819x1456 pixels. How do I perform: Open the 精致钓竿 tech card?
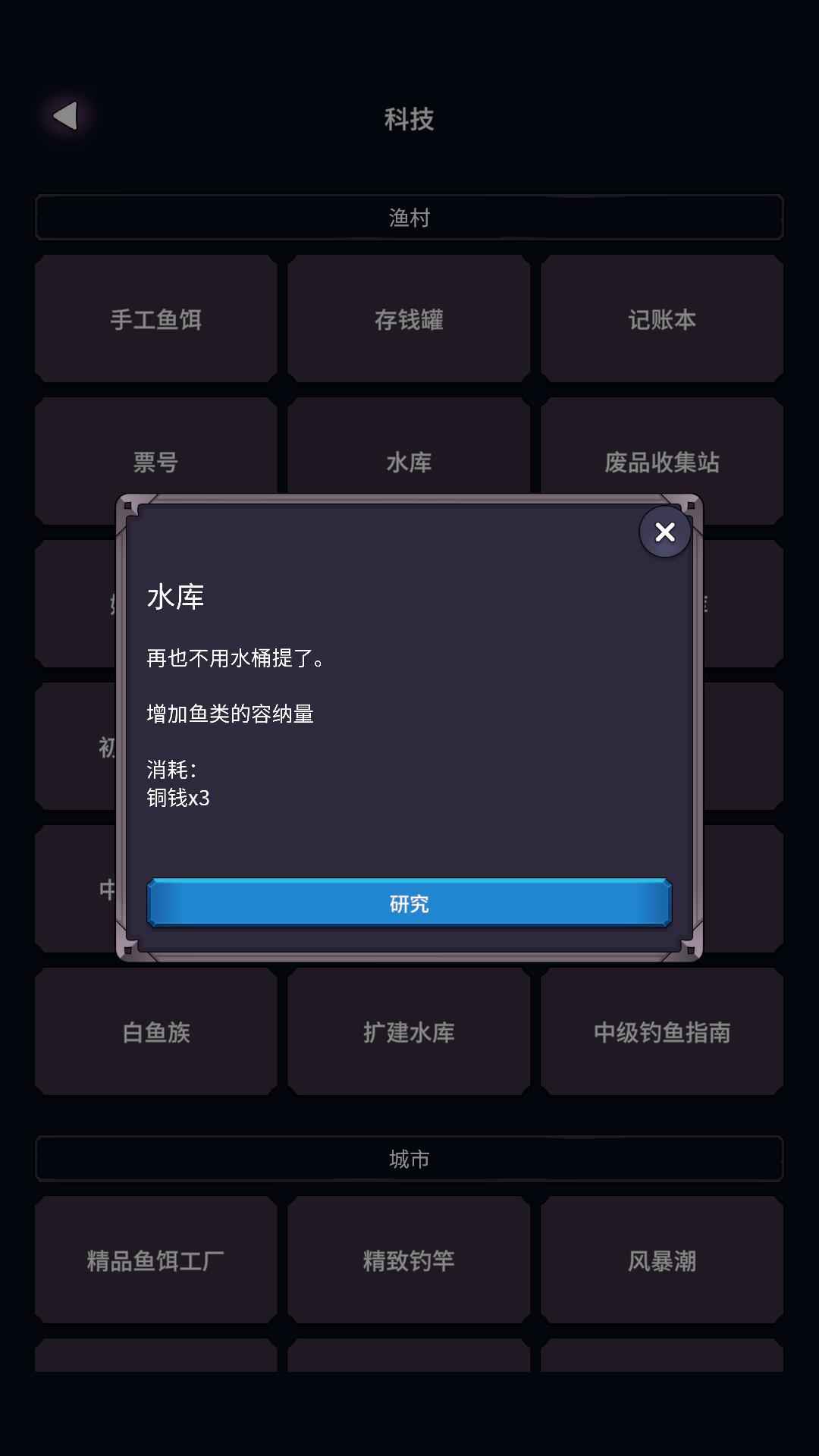point(409,1259)
